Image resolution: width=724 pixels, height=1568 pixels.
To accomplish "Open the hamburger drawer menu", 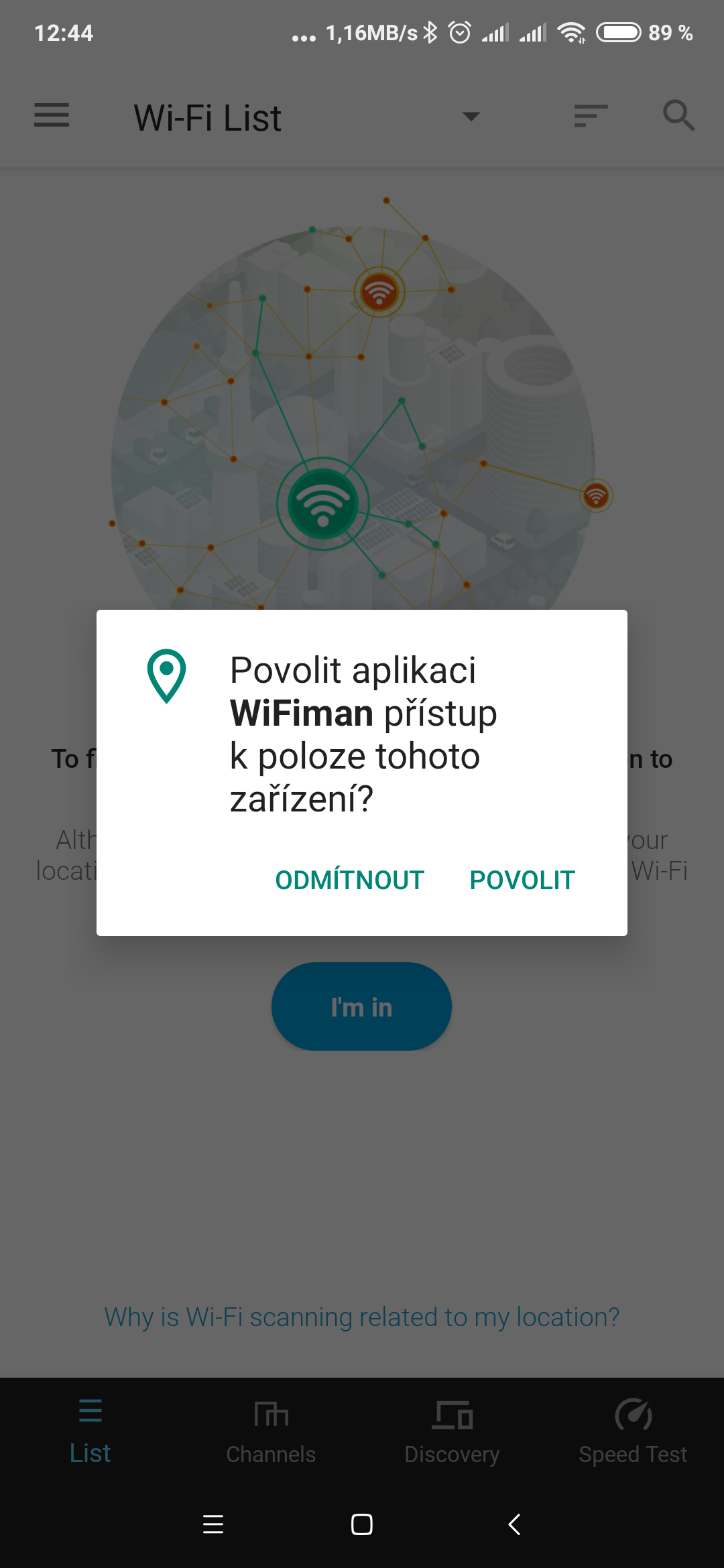I will click(x=52, y=115).
